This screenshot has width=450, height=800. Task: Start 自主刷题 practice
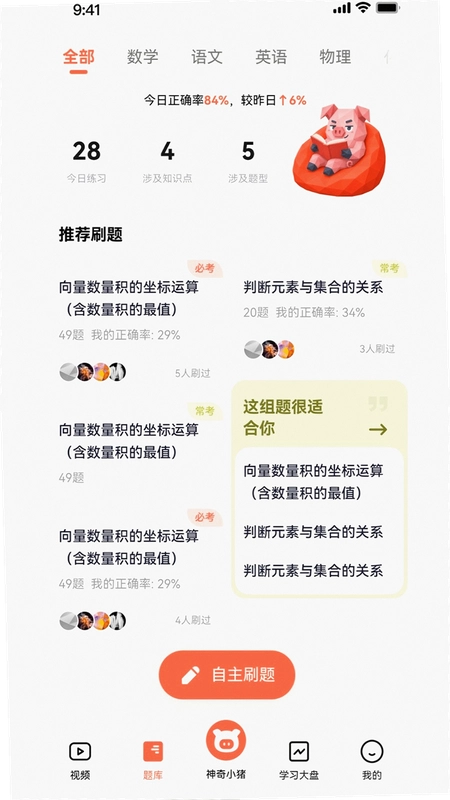(227, 674)
